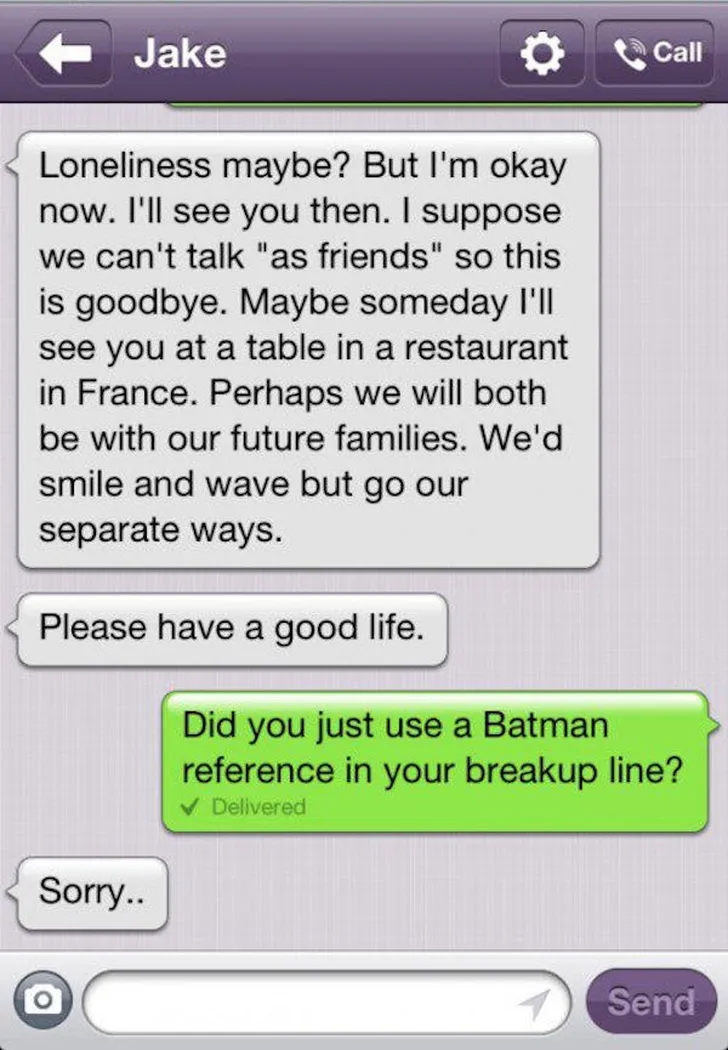Tap the Send button
Screen dimensions: 728x1050
tap(651, 1000)
